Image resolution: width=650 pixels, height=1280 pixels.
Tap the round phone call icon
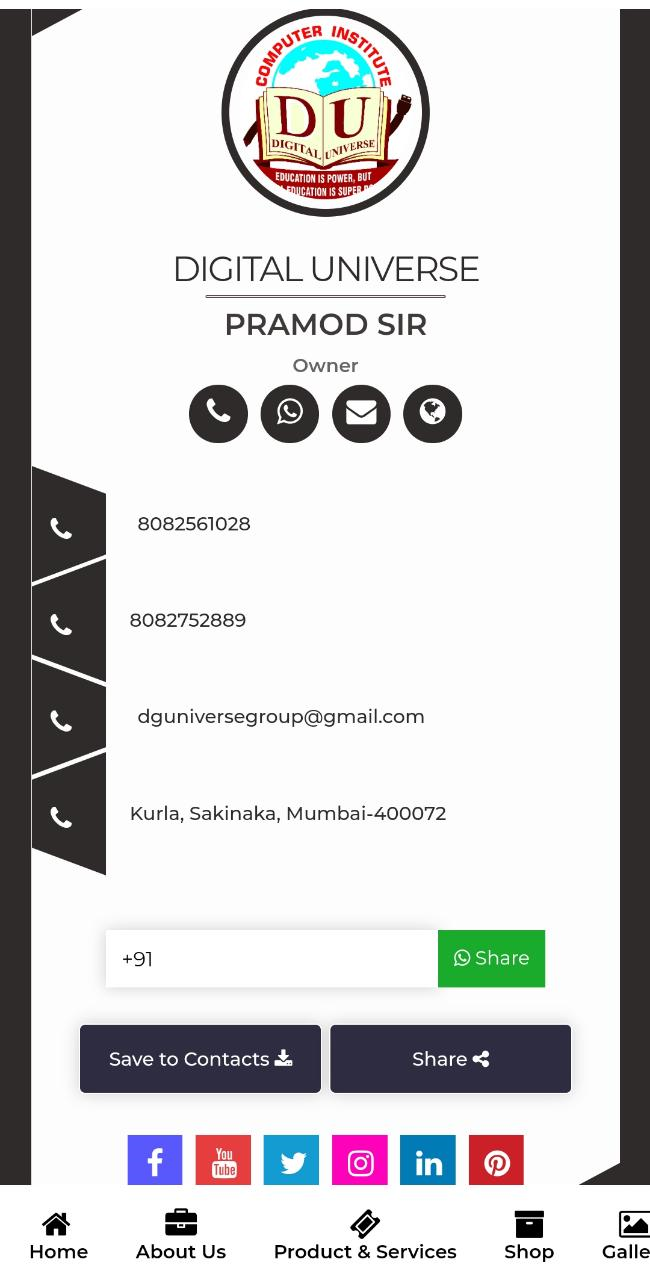click(x=218, y=413)
